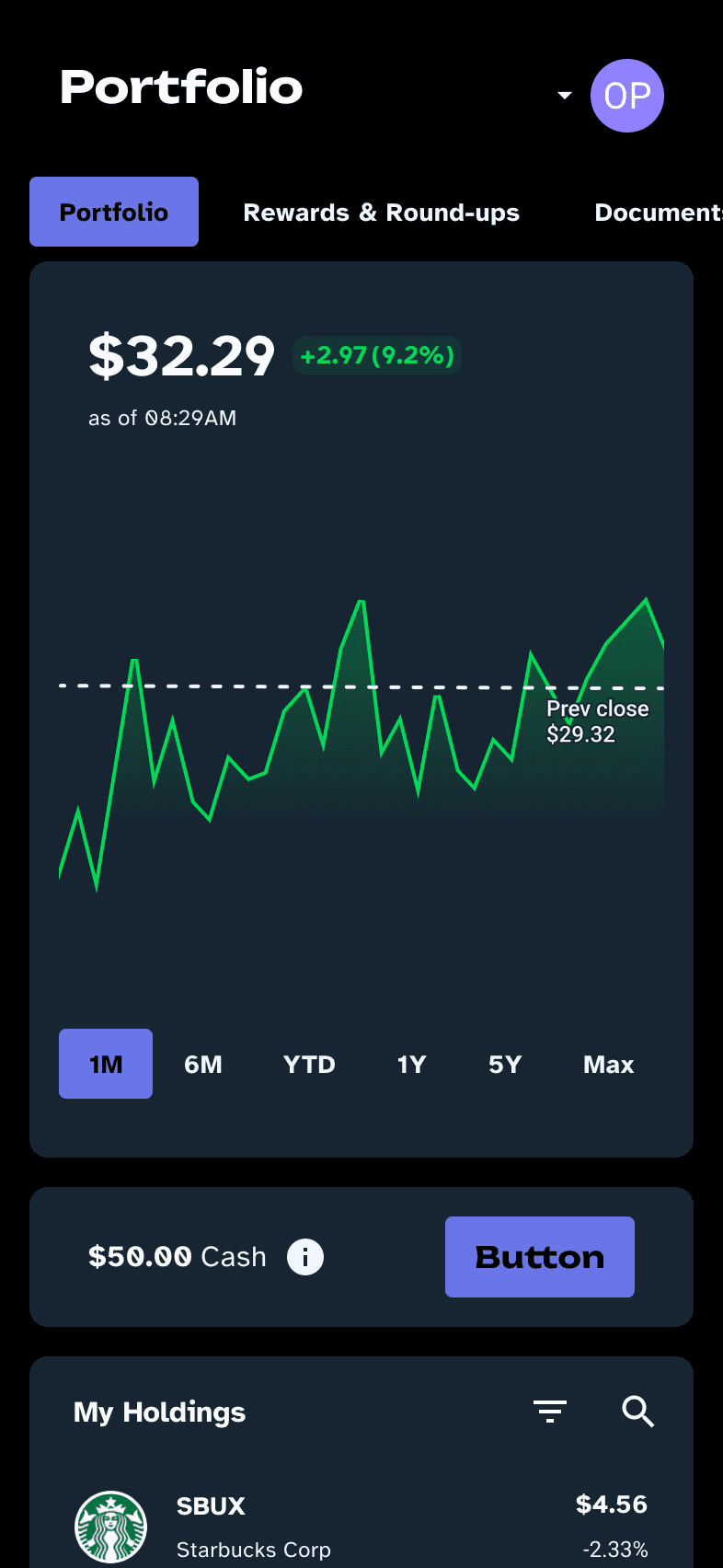Open the OP profile avatar
The image size is (723, 1568).
627,96
